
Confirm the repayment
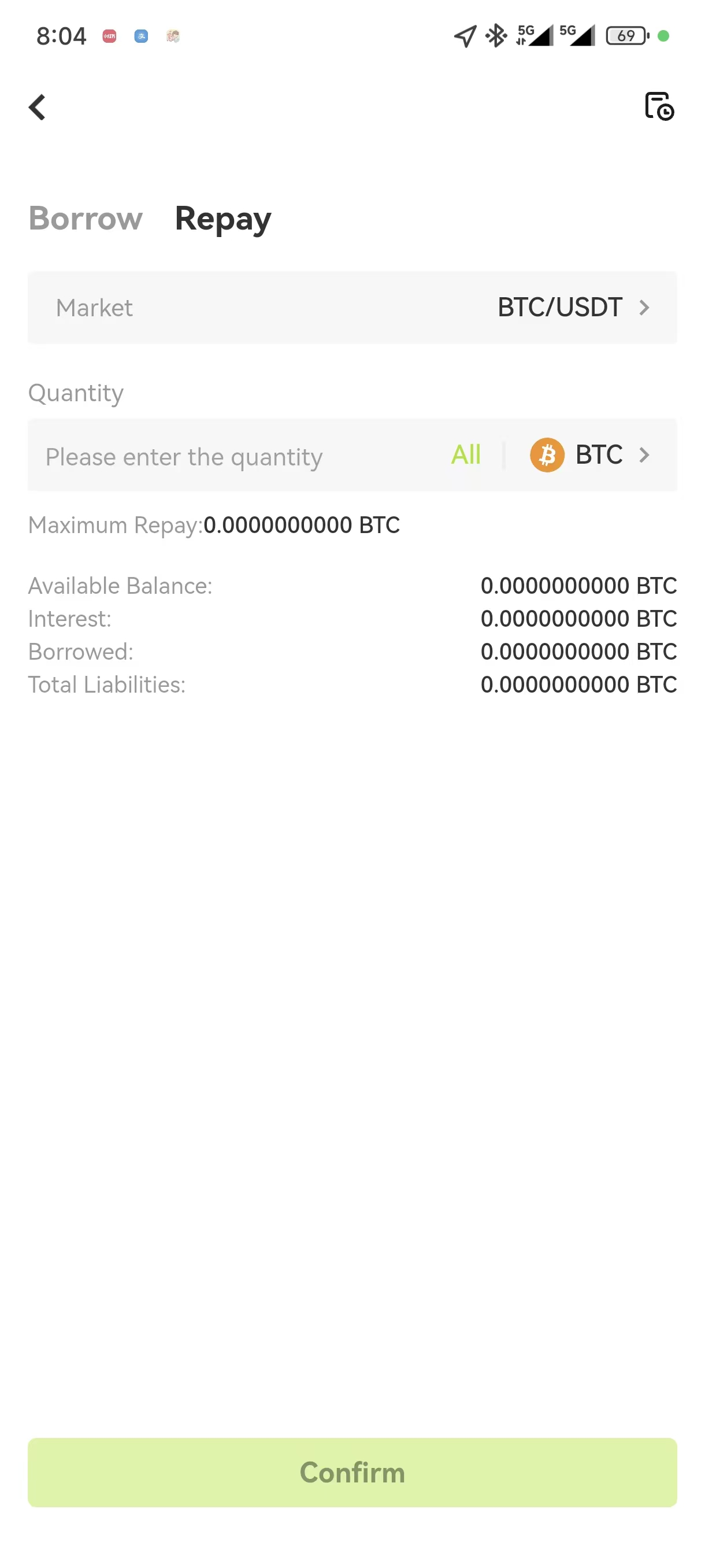click(352, 1472)
